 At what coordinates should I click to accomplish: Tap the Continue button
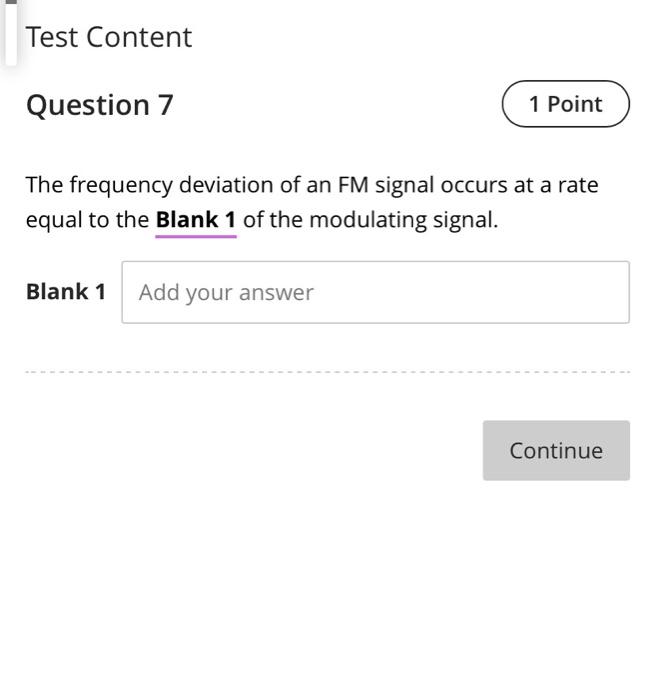556,450
